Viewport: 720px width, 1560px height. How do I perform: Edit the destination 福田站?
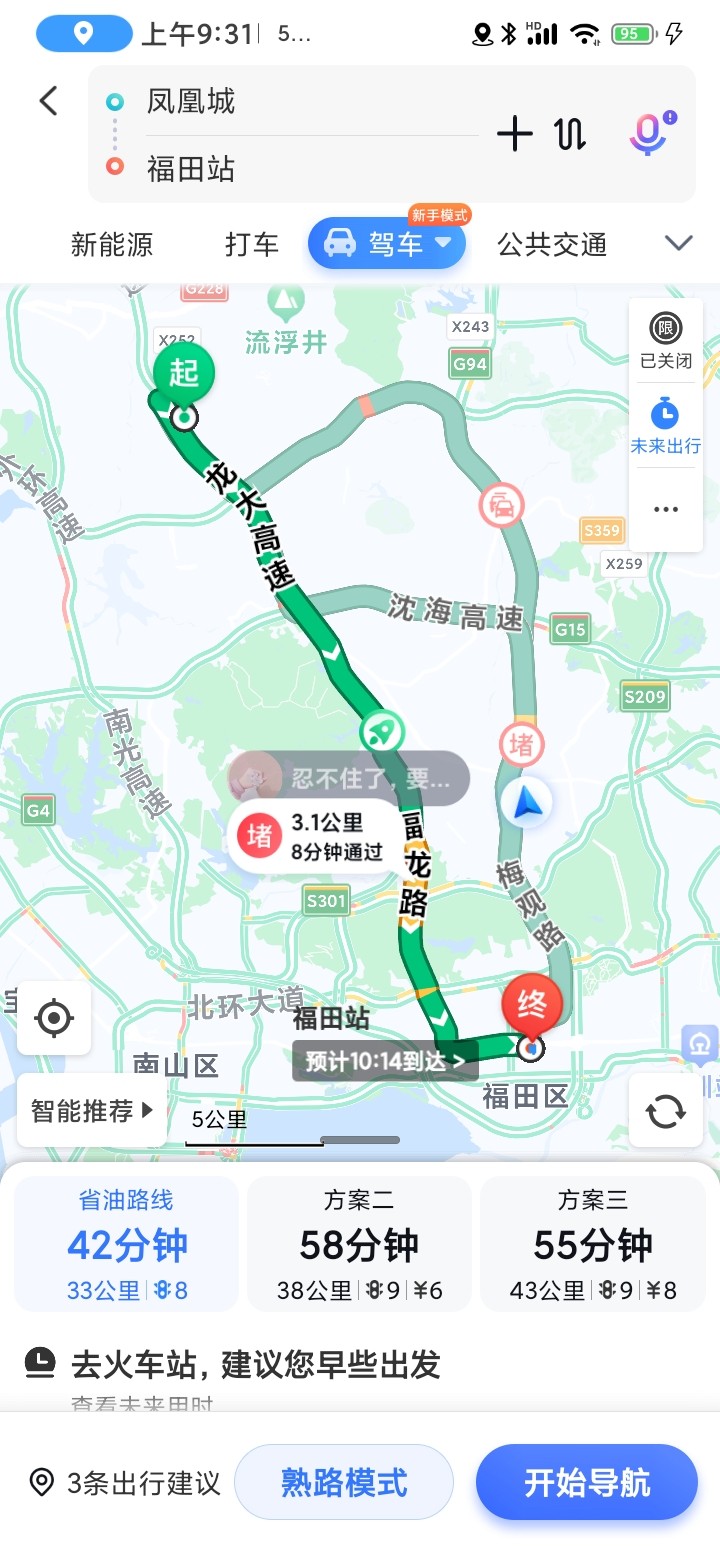(x=190, y=168)
